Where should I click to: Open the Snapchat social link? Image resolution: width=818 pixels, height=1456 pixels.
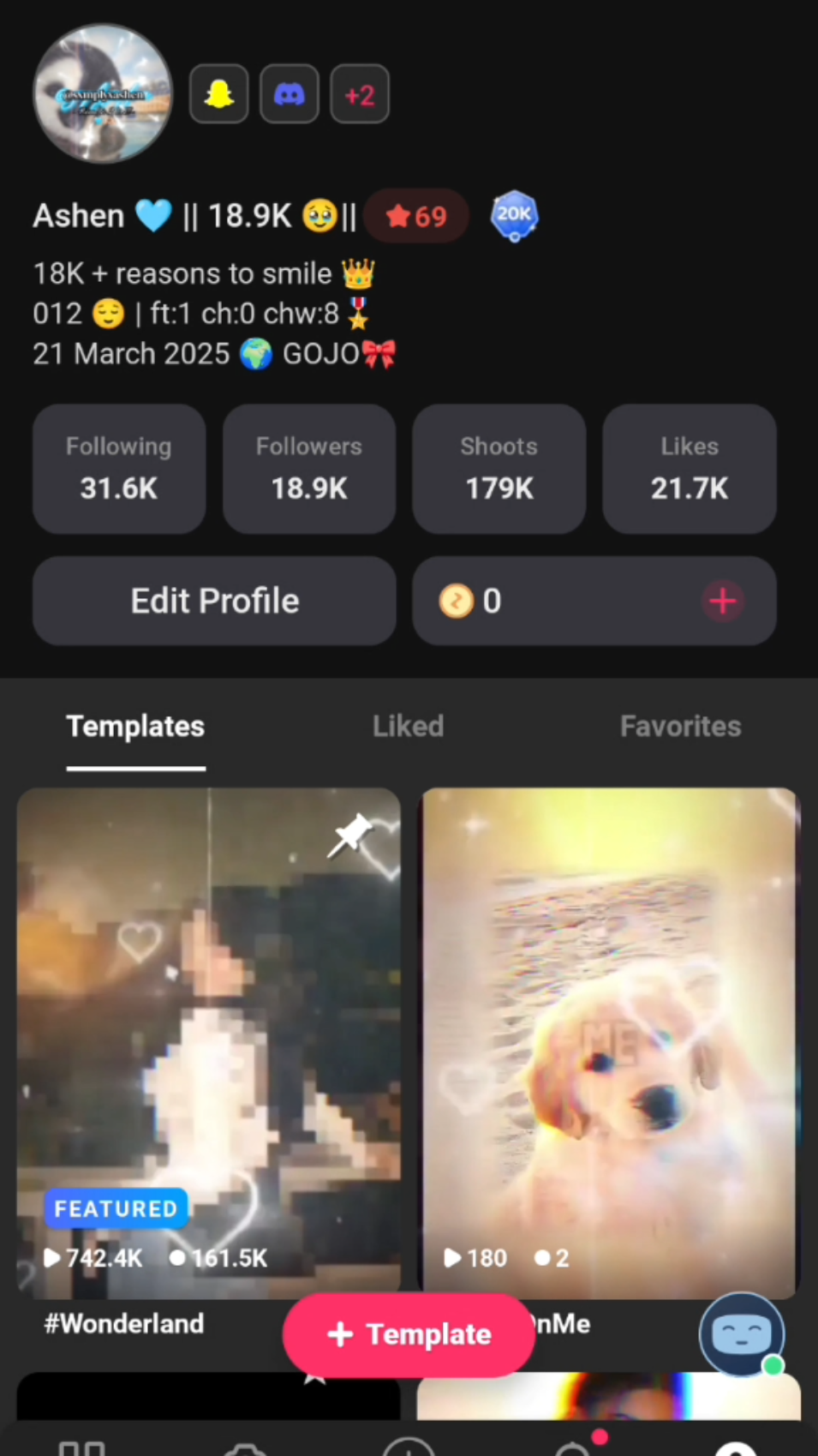[219, 94]
